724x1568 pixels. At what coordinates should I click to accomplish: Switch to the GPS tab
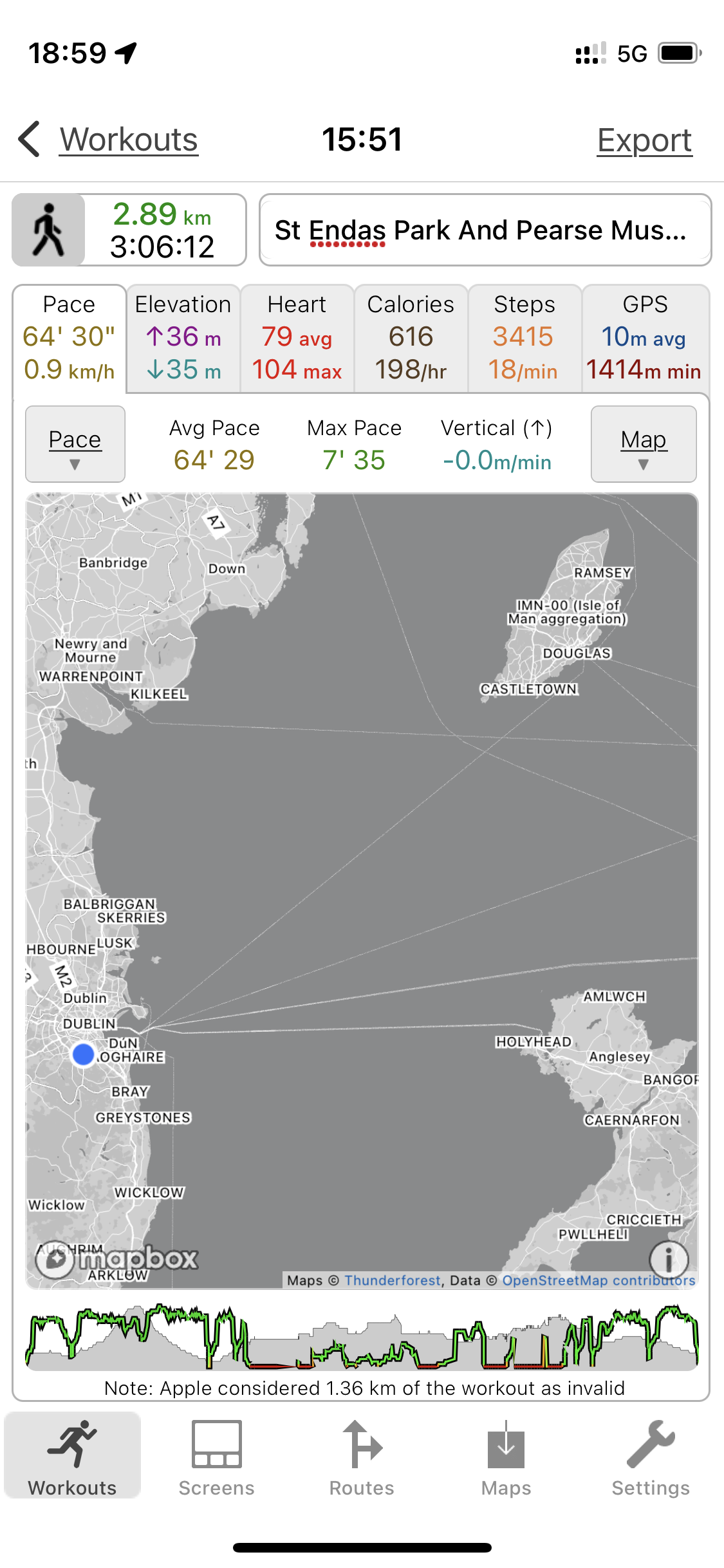(x=645, y=338)
